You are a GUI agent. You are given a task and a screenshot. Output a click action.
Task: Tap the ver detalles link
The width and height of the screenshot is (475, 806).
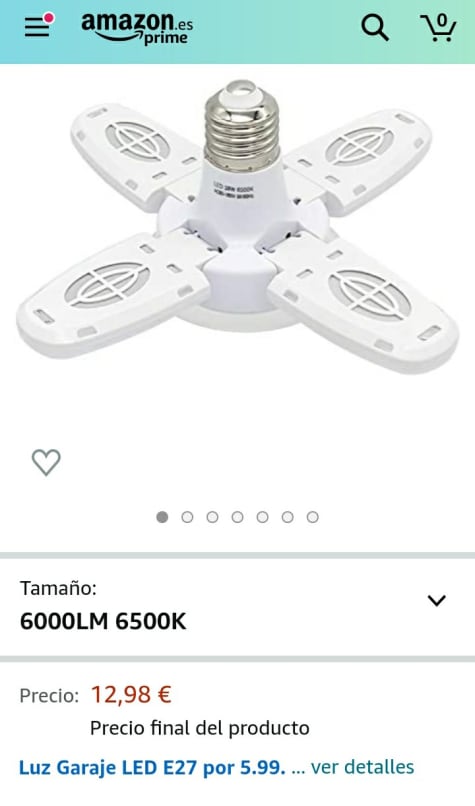pyautogui.click(x=362, y=767)
